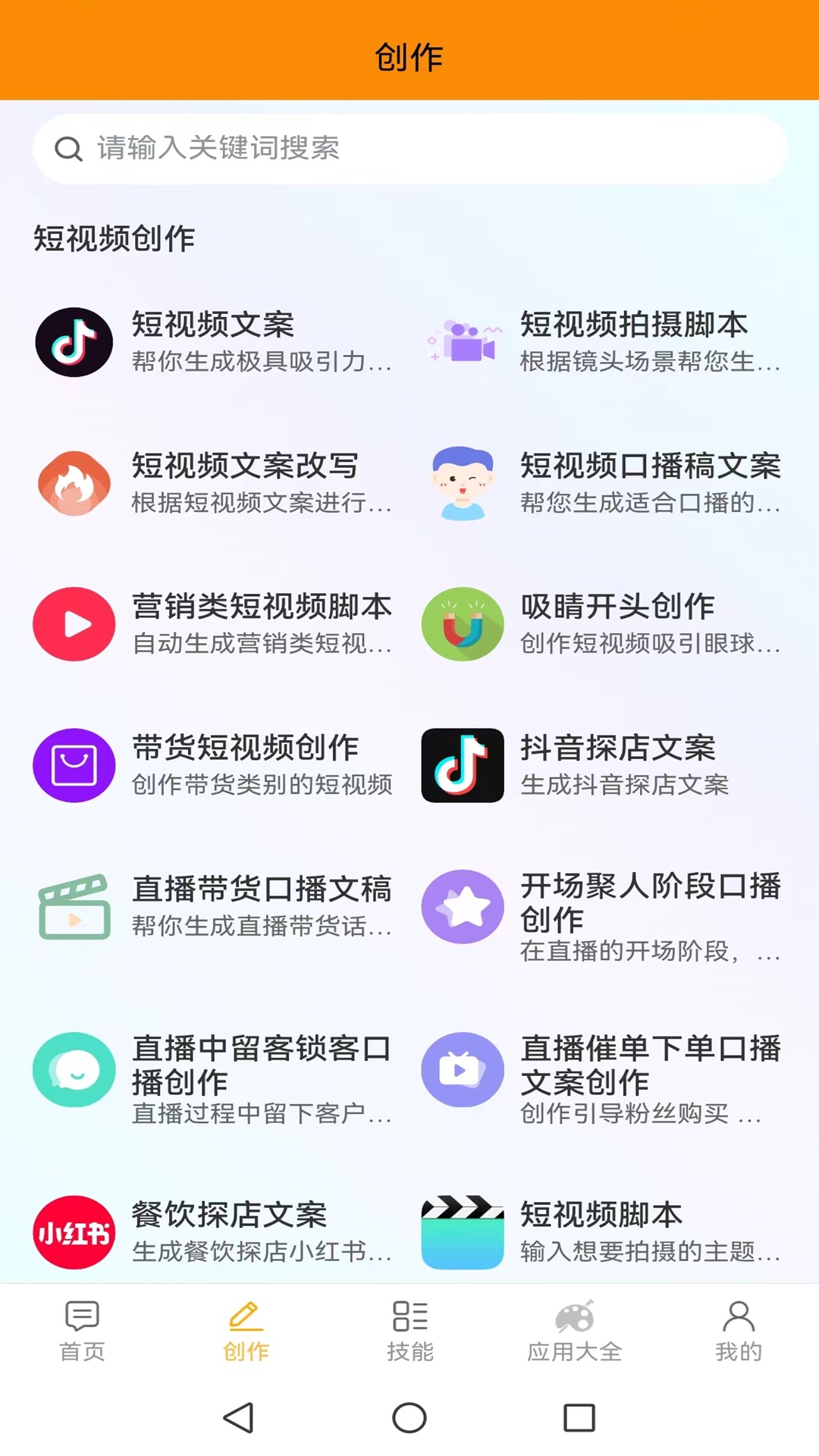
Task: Open the 直播中留客锁客 chat bubble icon
Action: pos(74,1069)
